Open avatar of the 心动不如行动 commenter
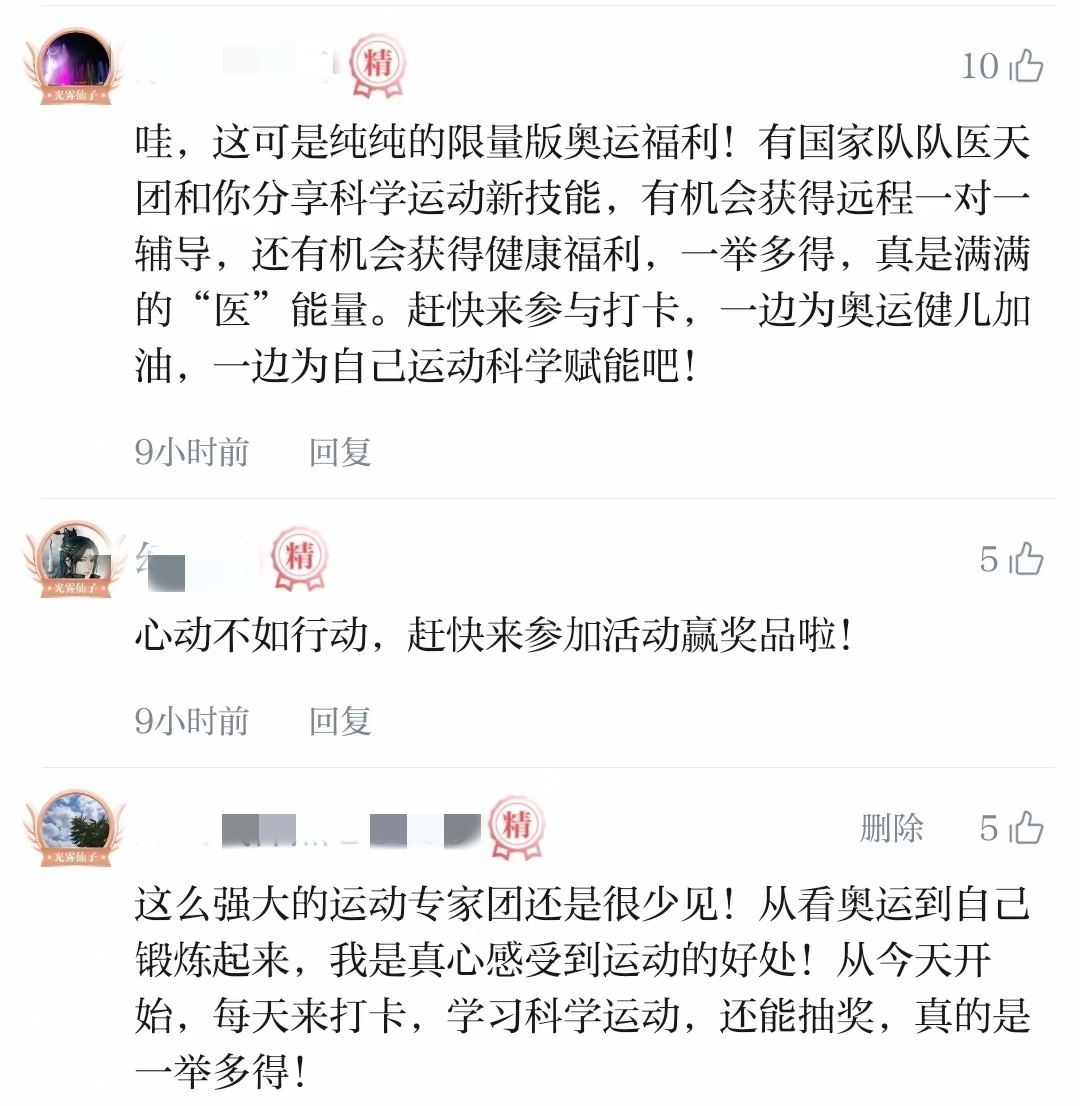 (75, 557)
